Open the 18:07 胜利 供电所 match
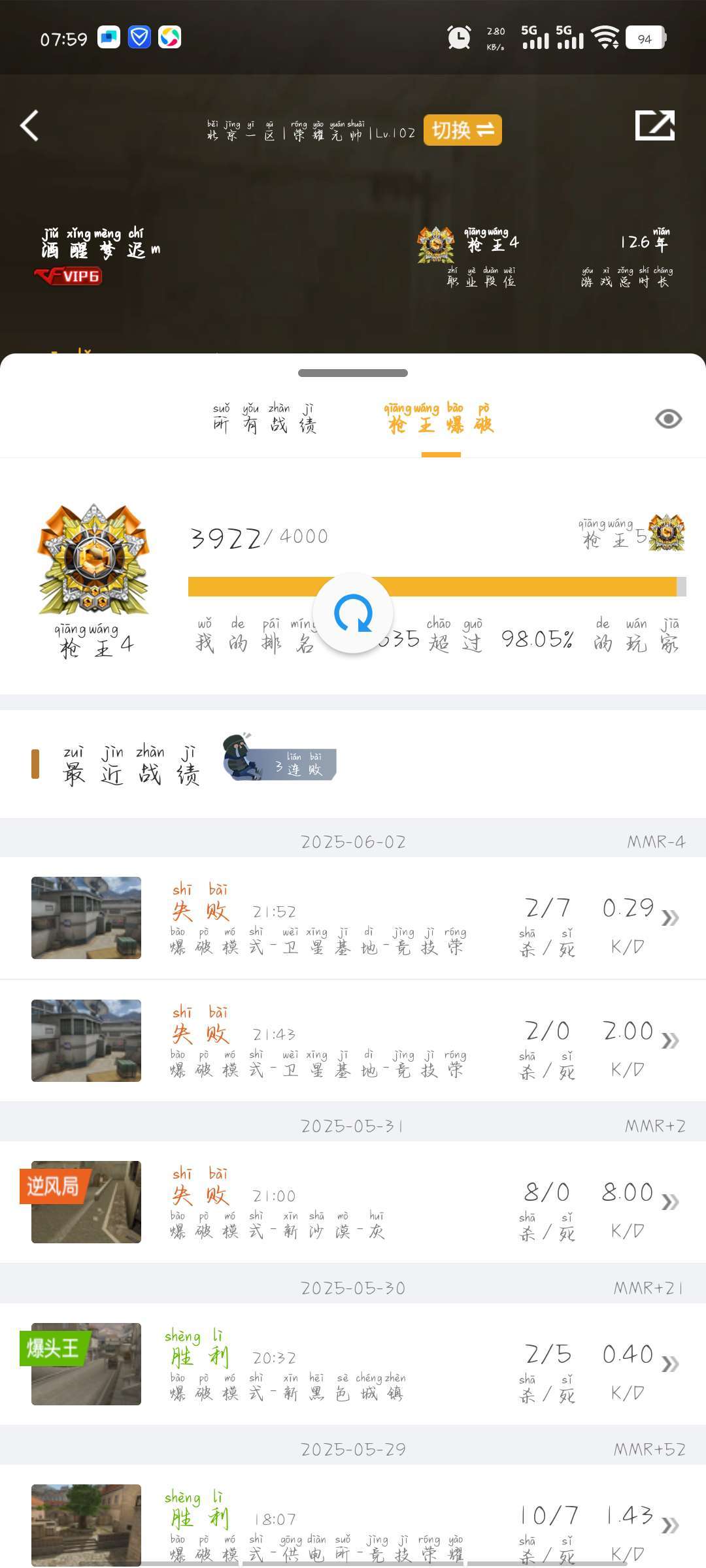 [x=353, y=1516]
